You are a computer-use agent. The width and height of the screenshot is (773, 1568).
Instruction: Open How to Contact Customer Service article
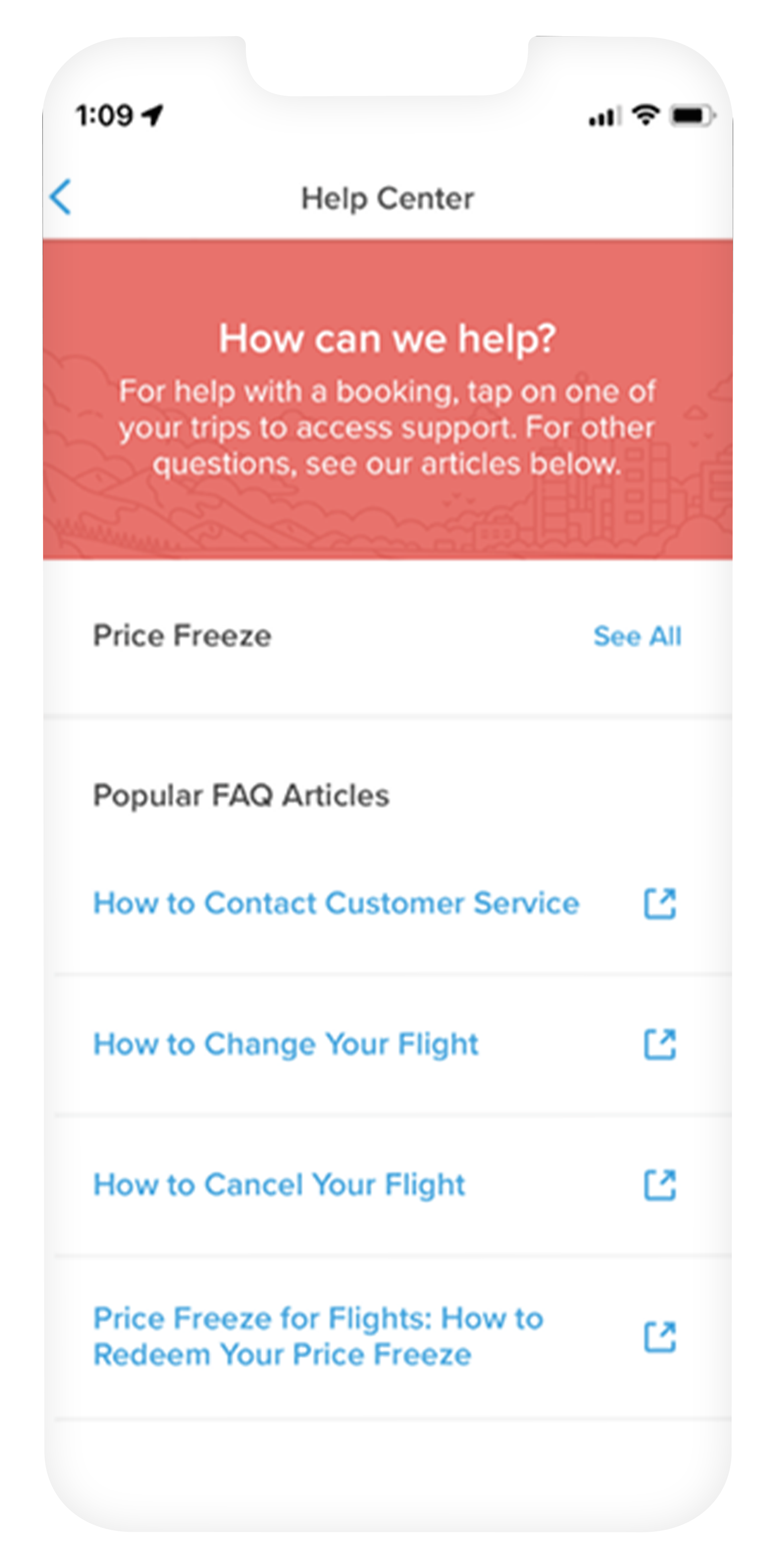click(x=336, y=903)
